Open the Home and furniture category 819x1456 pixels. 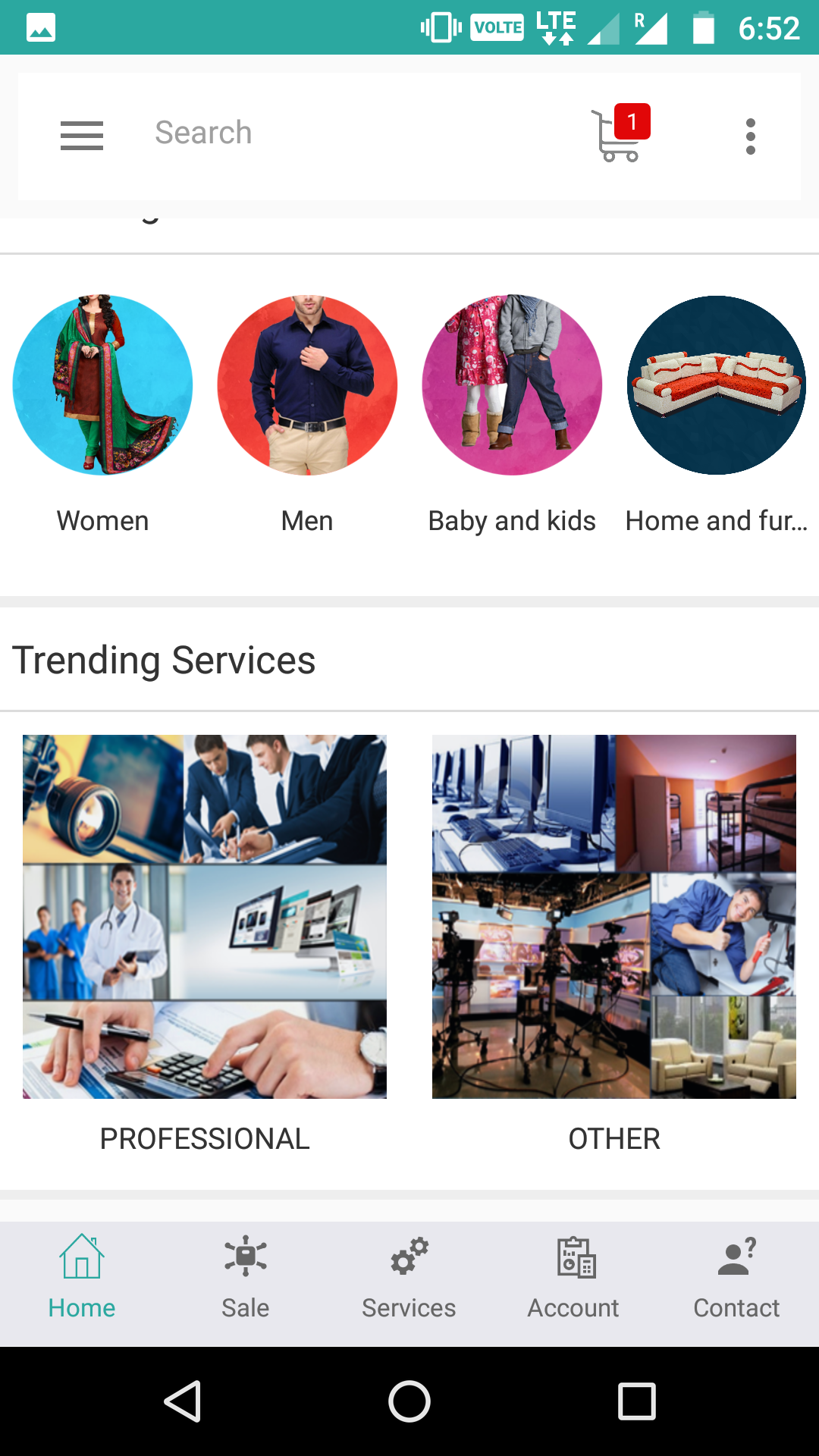pos(717,385)
